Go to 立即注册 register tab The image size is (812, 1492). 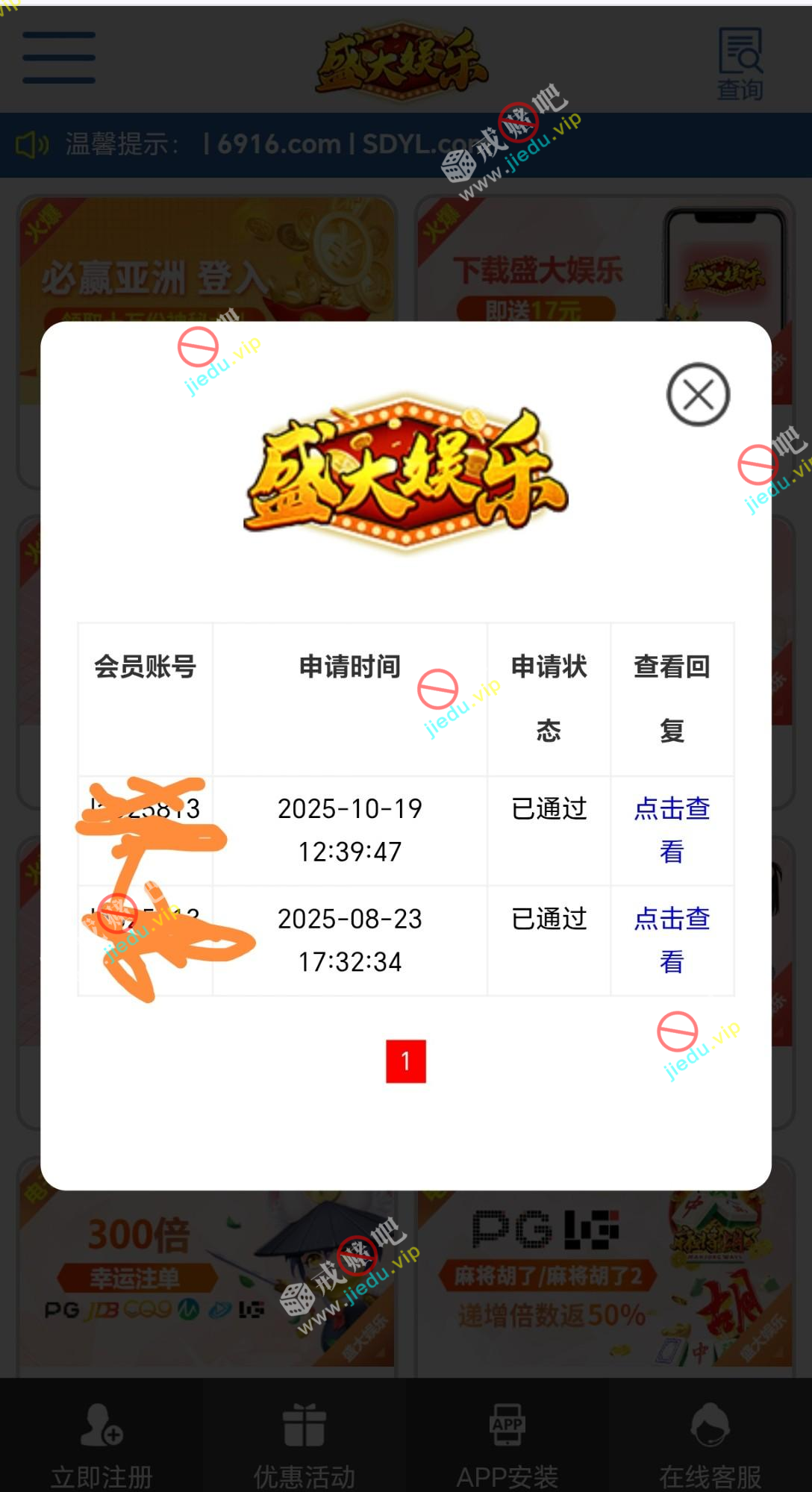[x=101, y=1444]
